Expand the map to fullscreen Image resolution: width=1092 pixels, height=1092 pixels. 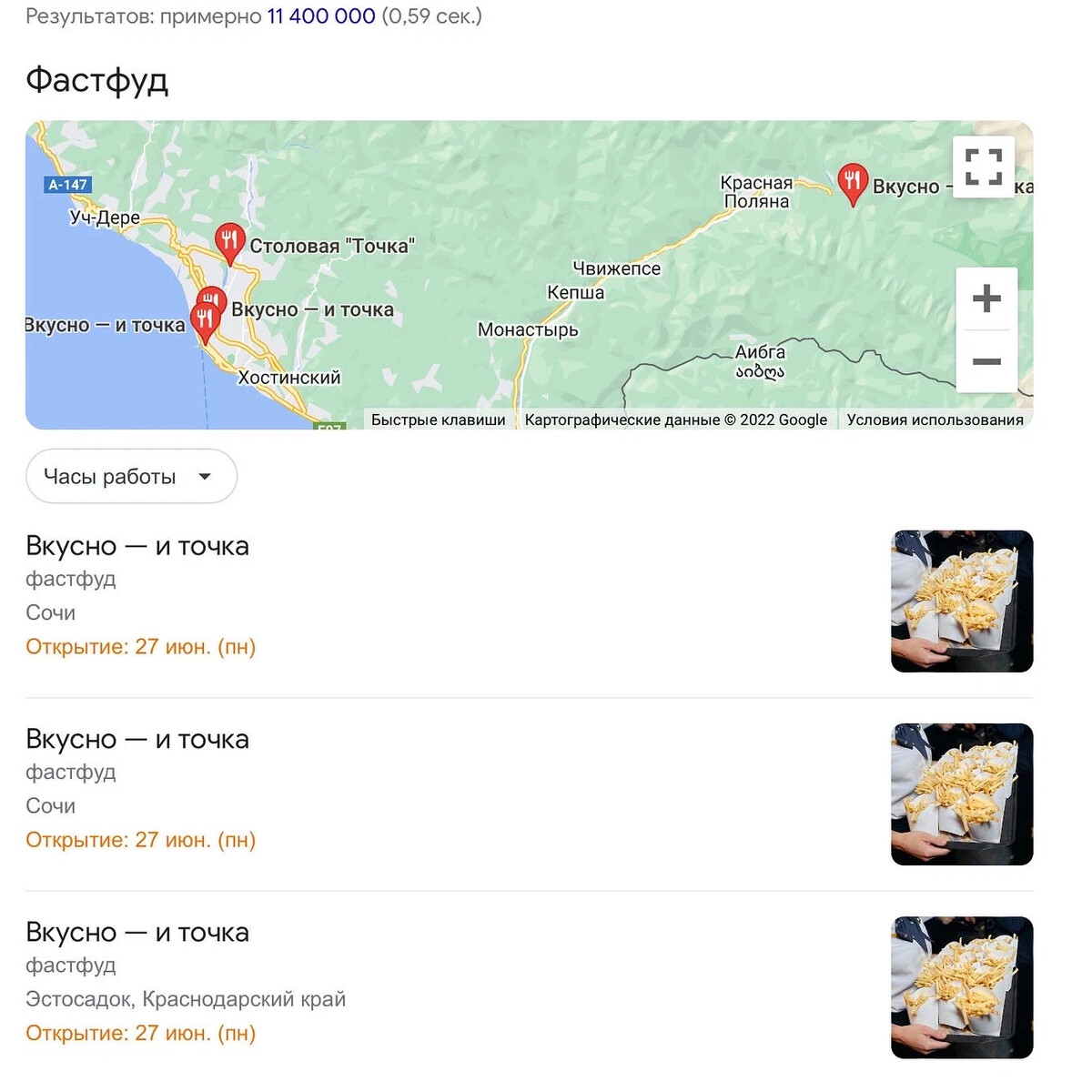[984, 167]
